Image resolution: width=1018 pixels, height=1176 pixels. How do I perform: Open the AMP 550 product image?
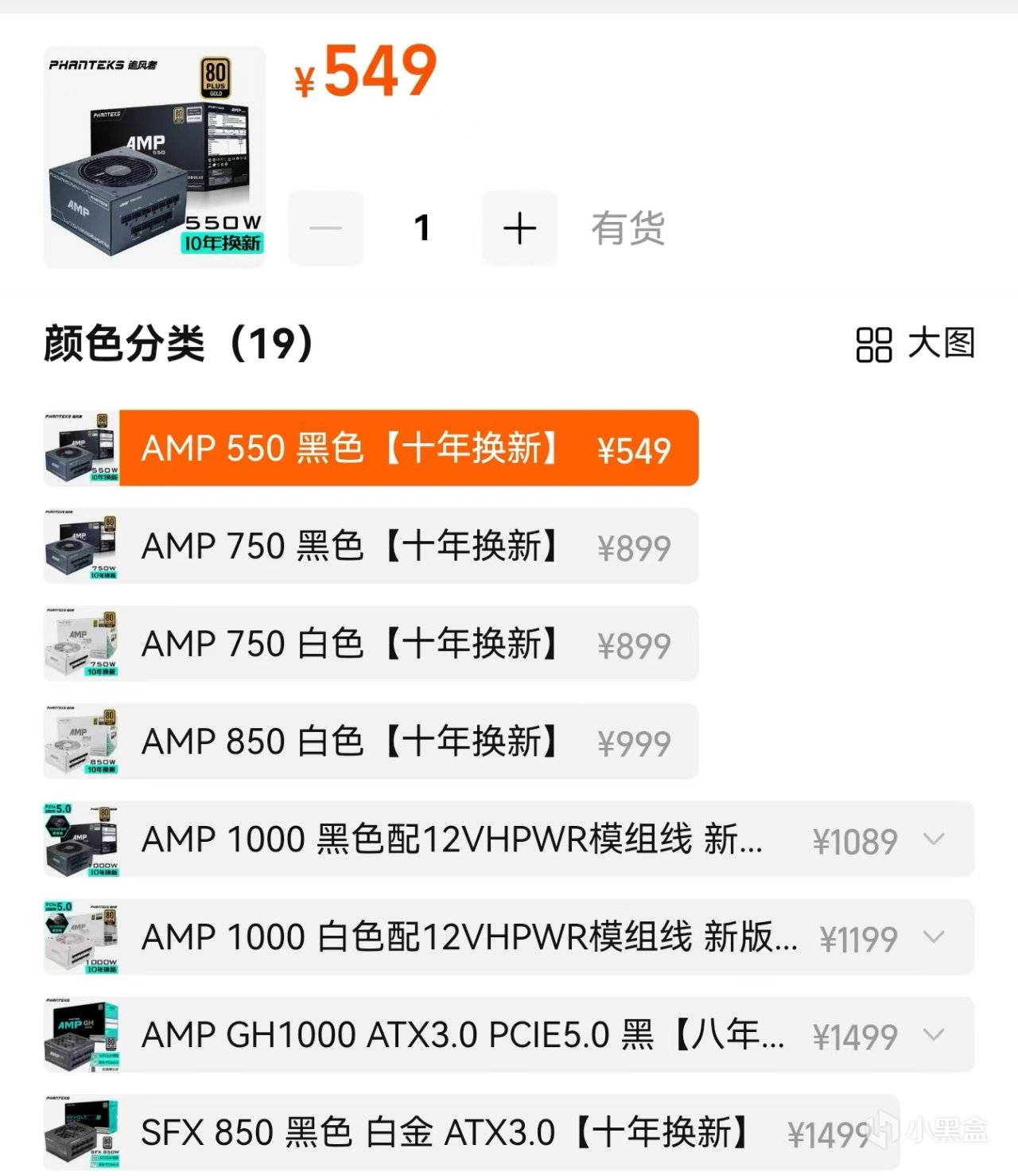tap(154, 157)
